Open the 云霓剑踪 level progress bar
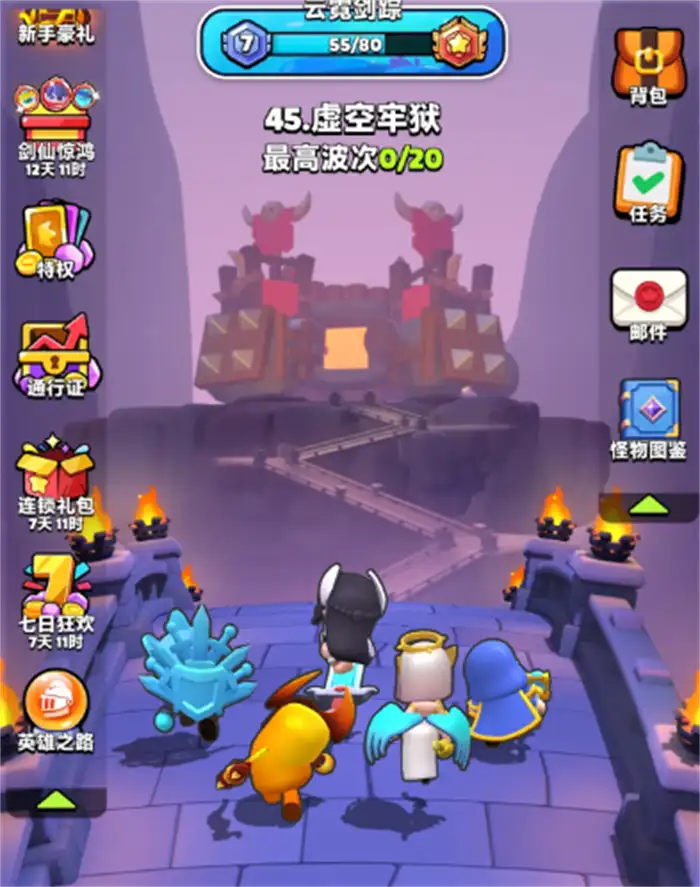 pyautogui.click(x=352, y=44)
